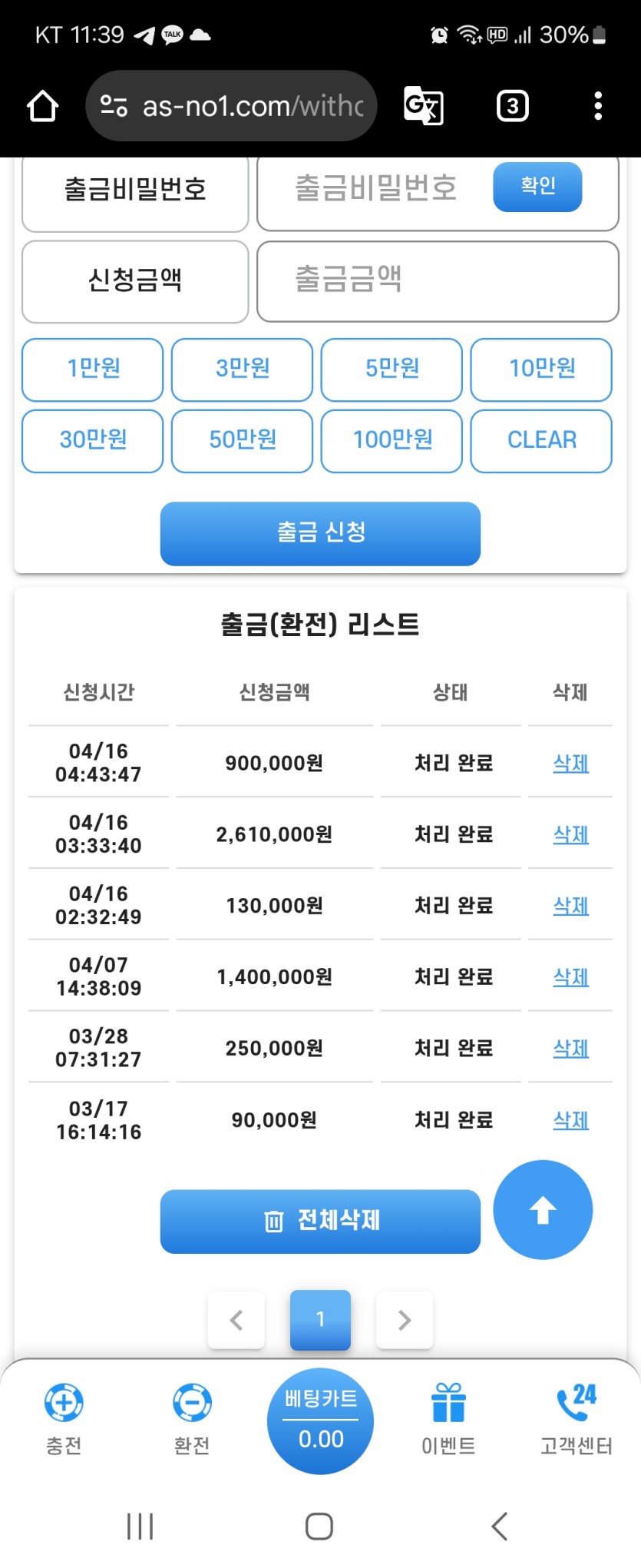Screen dimensions: 641x1568
Task: Go to the next page arrow
Action: click(x=405, y=1320)
